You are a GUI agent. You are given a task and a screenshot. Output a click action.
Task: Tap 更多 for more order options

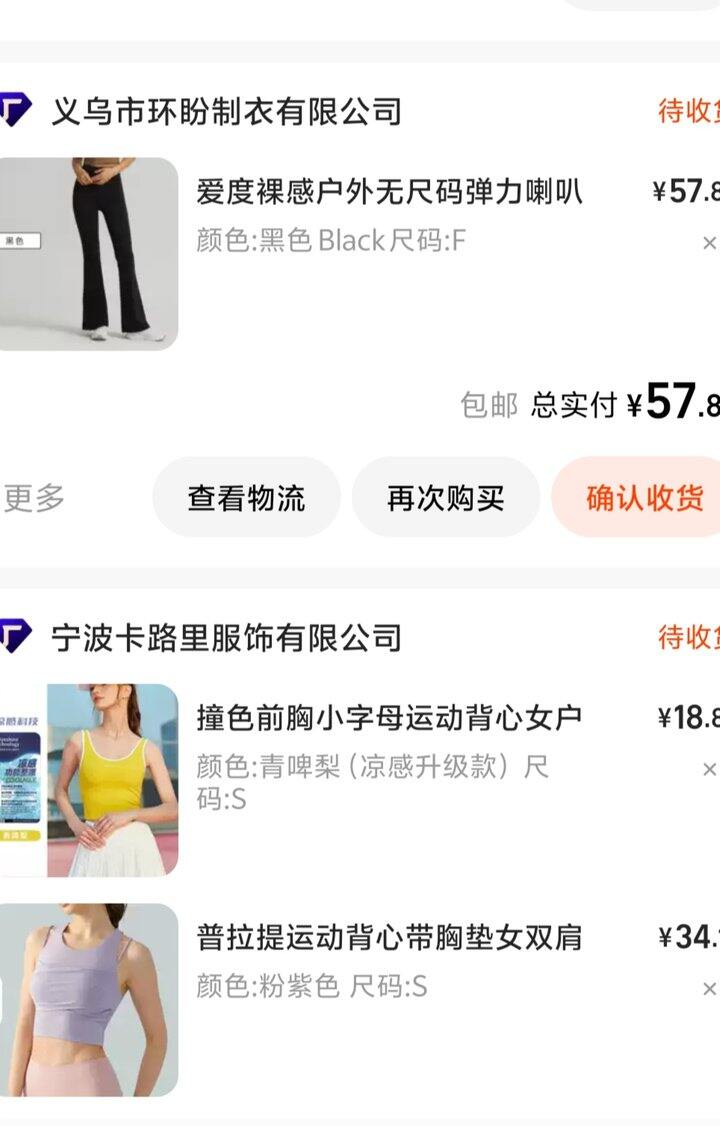tap(34, 498)
